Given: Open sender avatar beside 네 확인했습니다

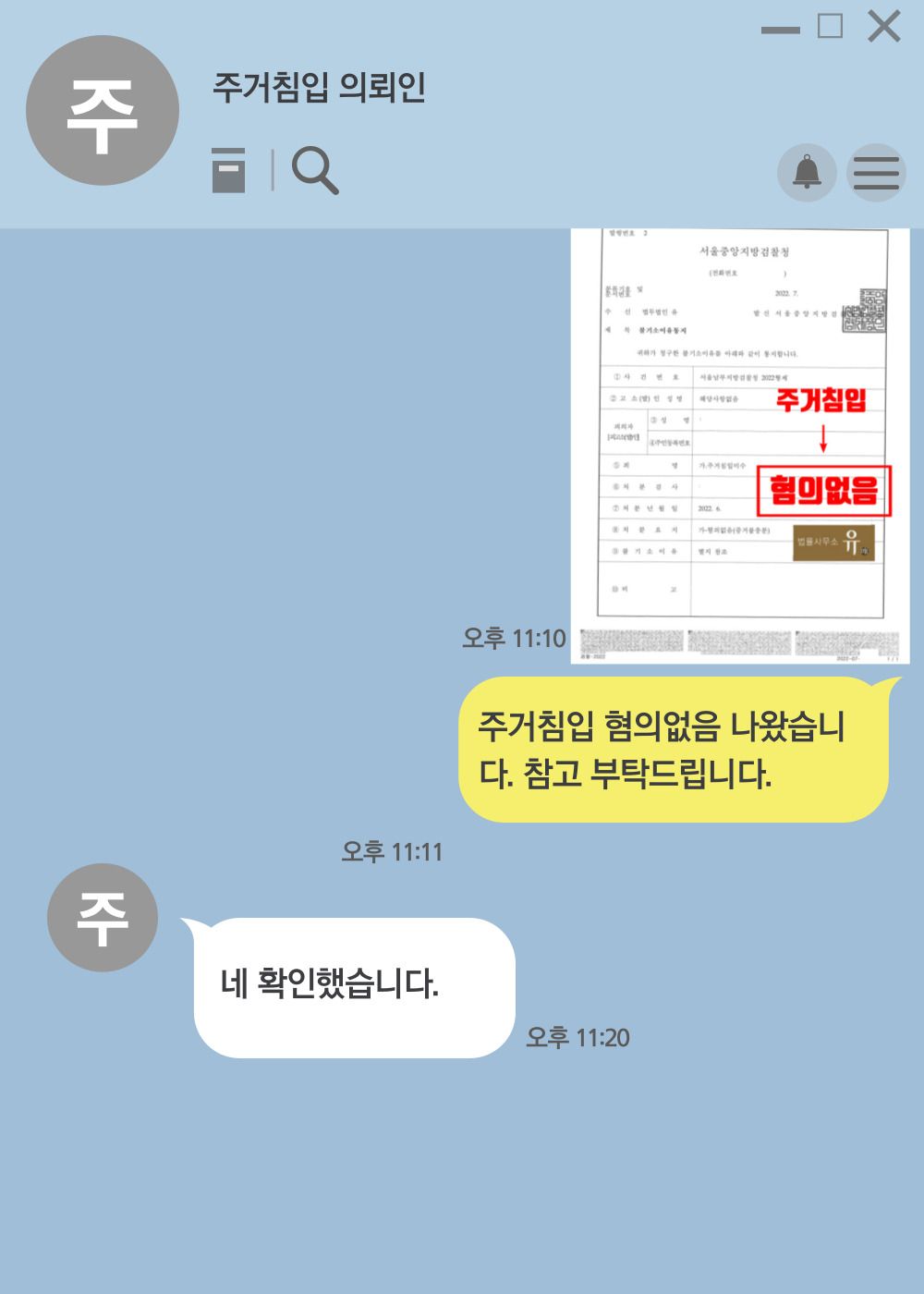Looking at the screenshot, I should [x=103, y=917].
